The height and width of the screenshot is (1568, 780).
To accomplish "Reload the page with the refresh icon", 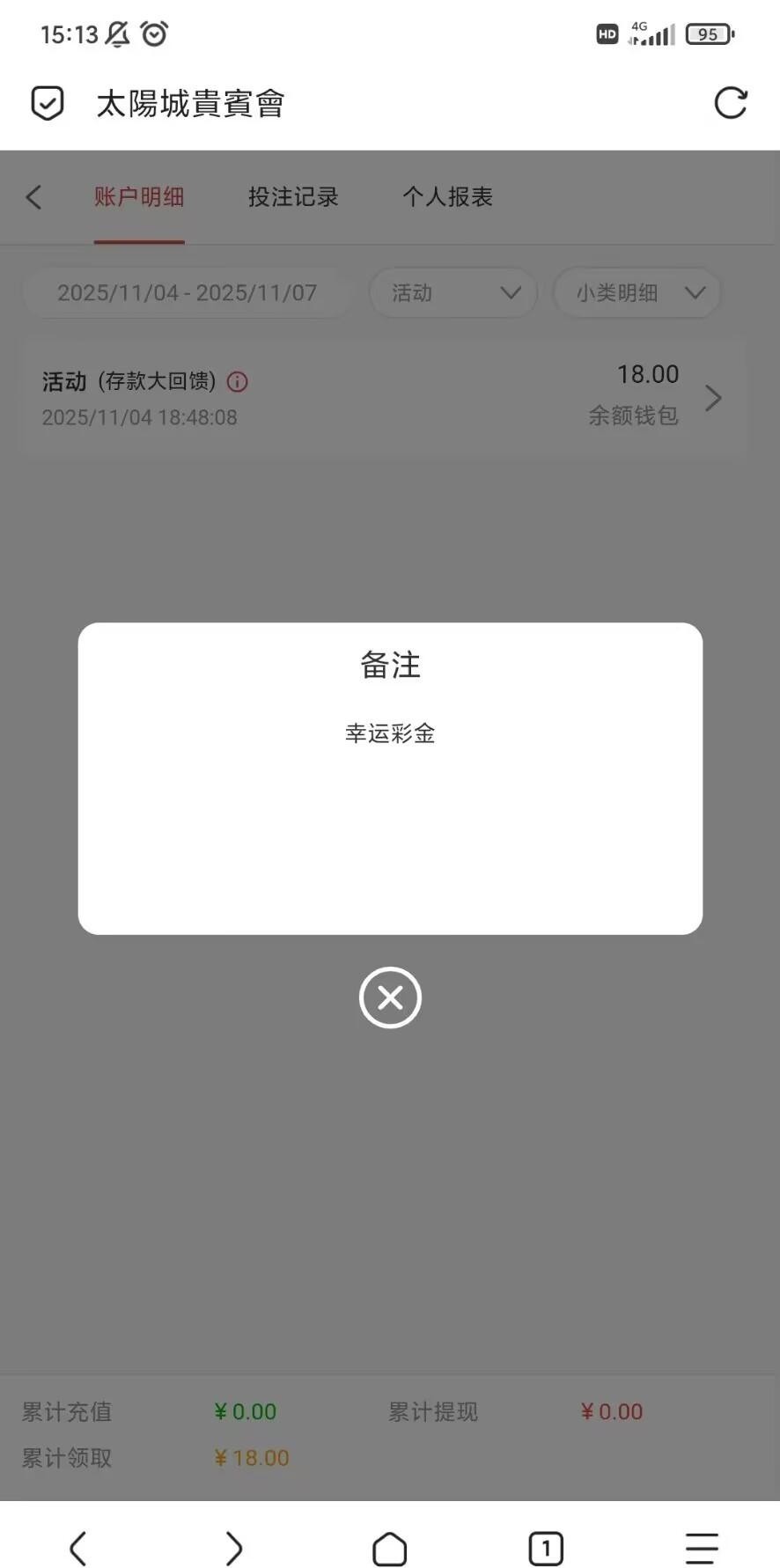I will 730,103.
